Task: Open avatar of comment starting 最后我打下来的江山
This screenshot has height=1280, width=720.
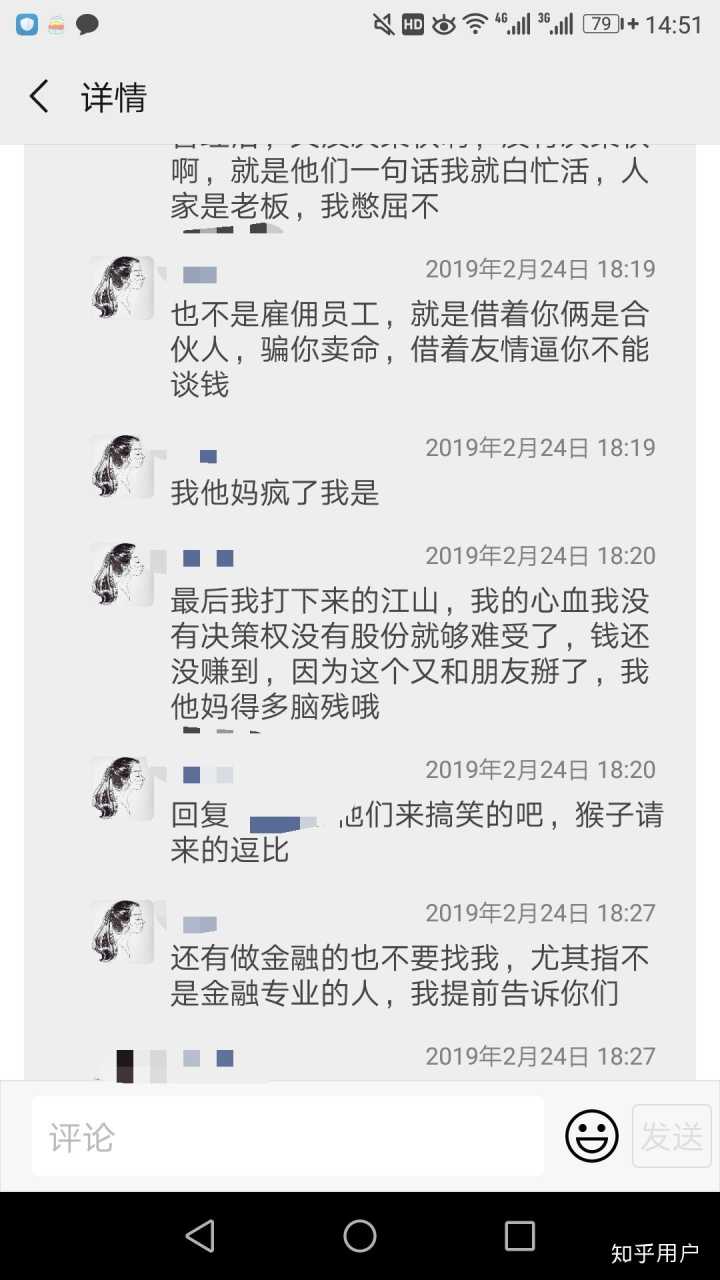Action: [123, 575]
